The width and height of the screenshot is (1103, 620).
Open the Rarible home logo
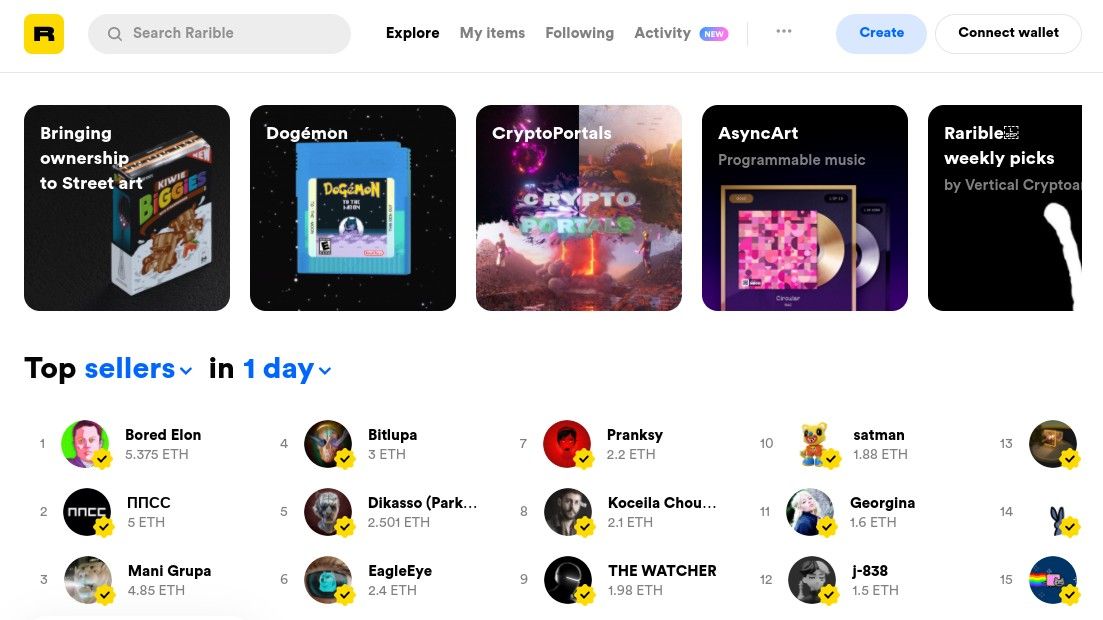click(x=44, y=33)
